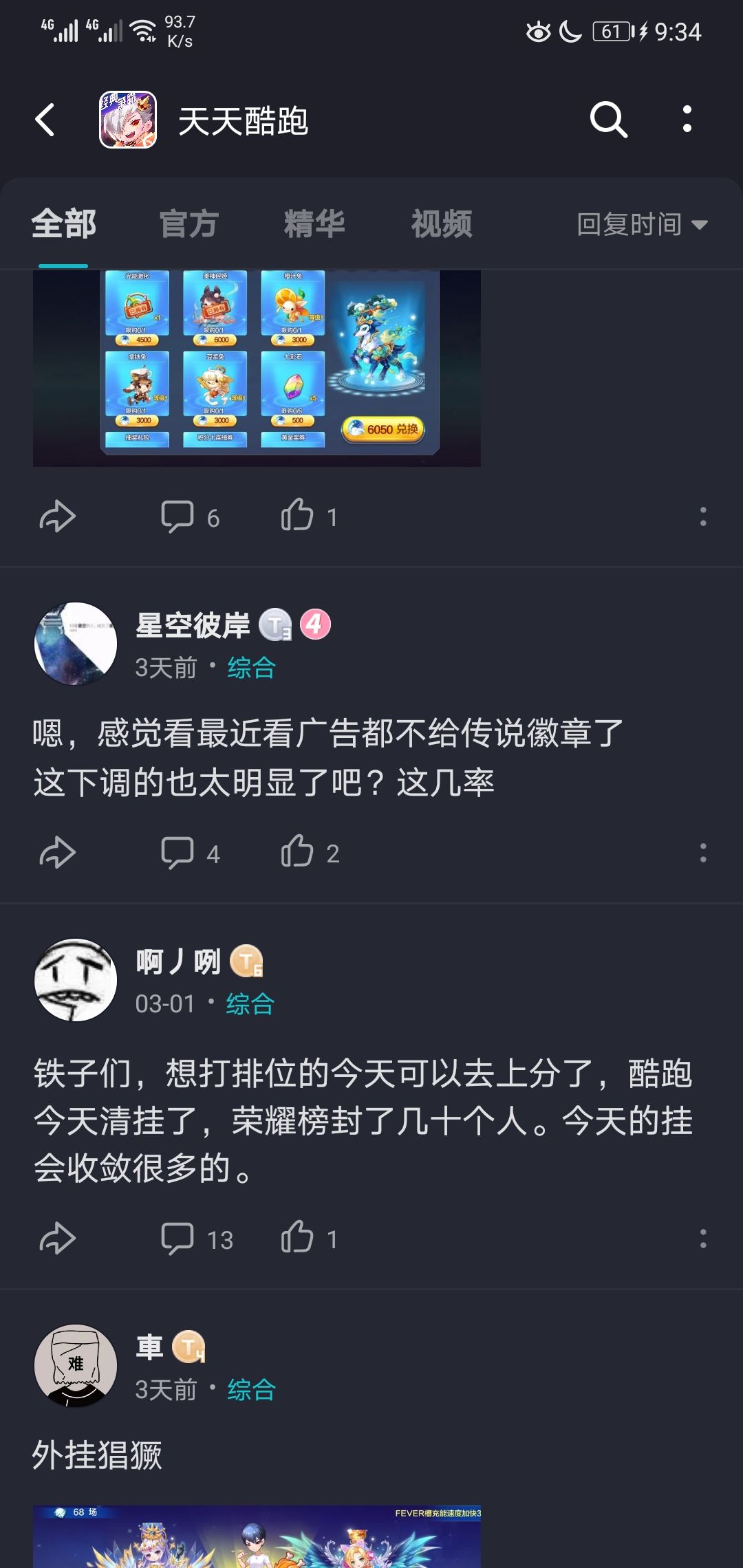Go back using the header arrow

[45, 120]
